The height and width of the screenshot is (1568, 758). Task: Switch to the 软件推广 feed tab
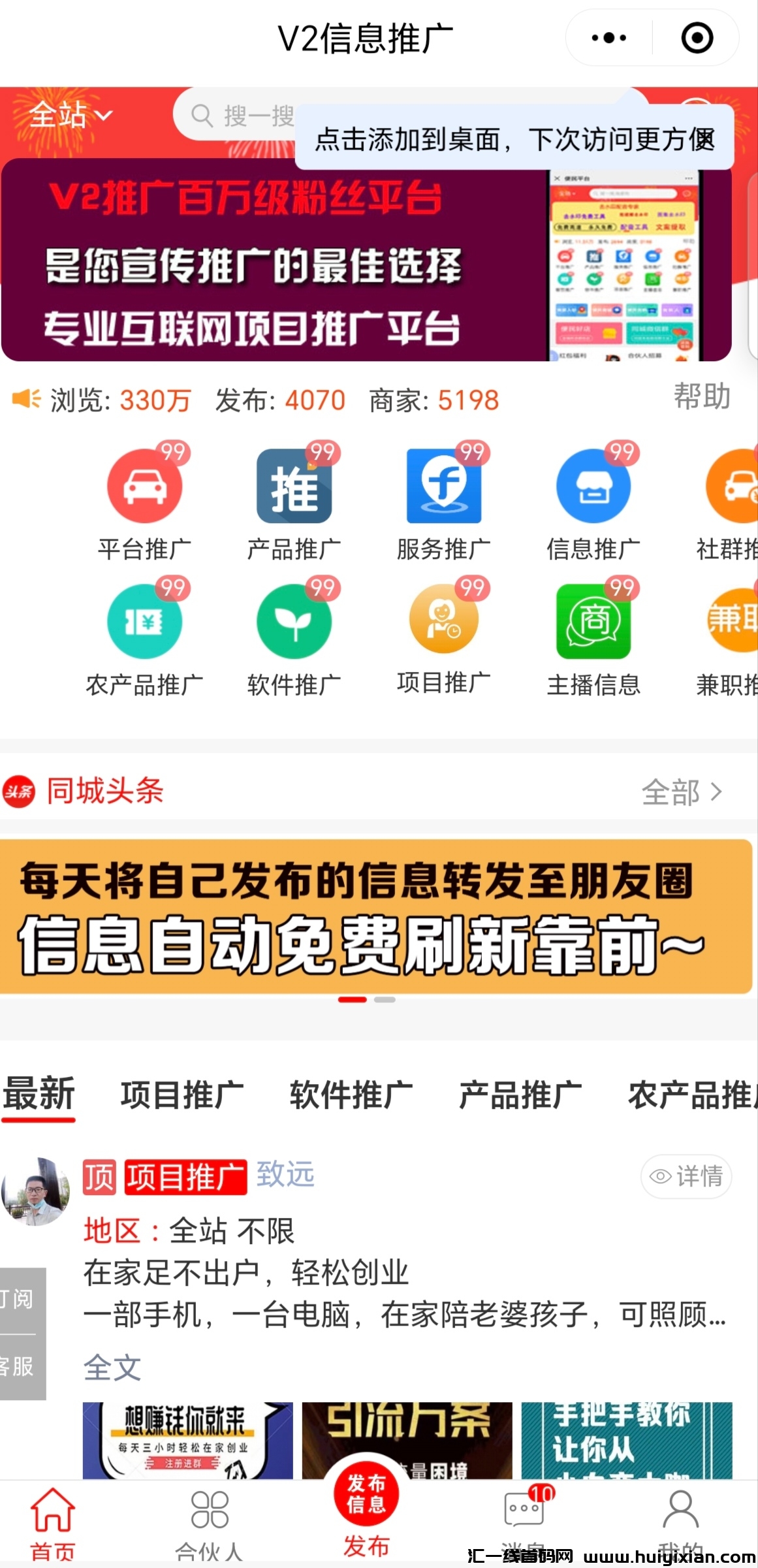tap(351, 1095)
